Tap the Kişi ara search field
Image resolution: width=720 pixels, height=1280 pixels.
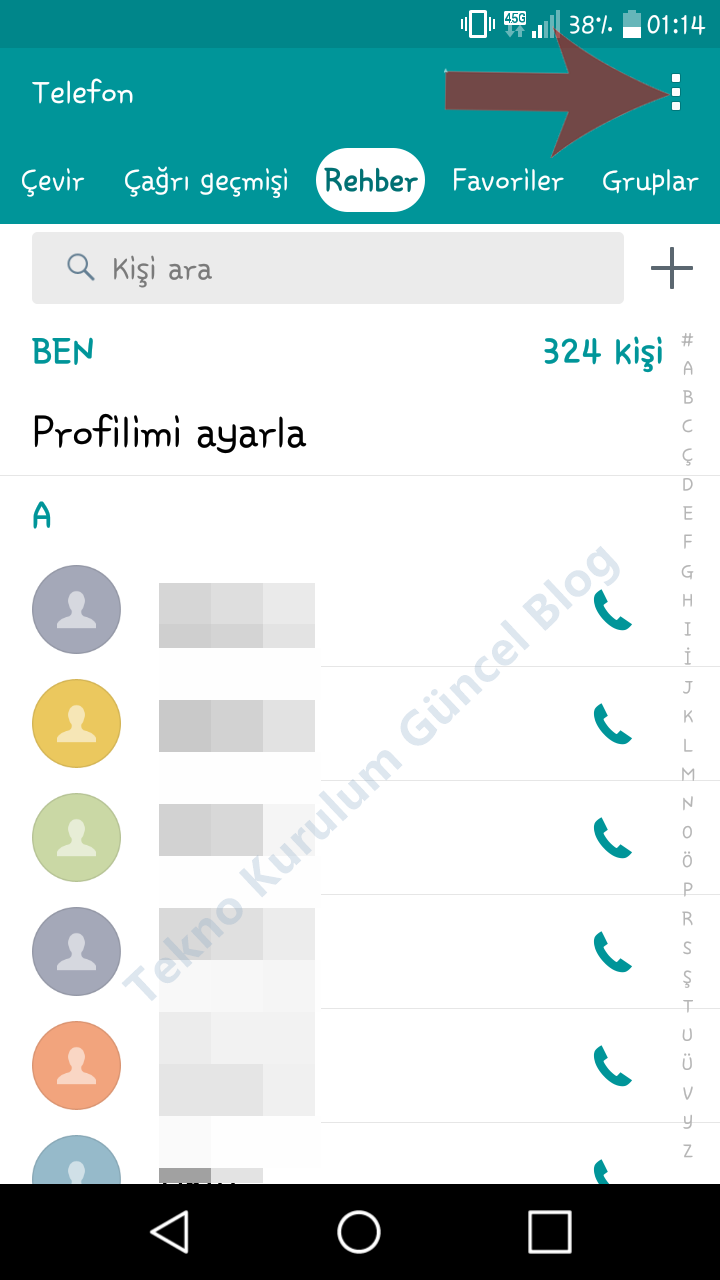point(328,268)
